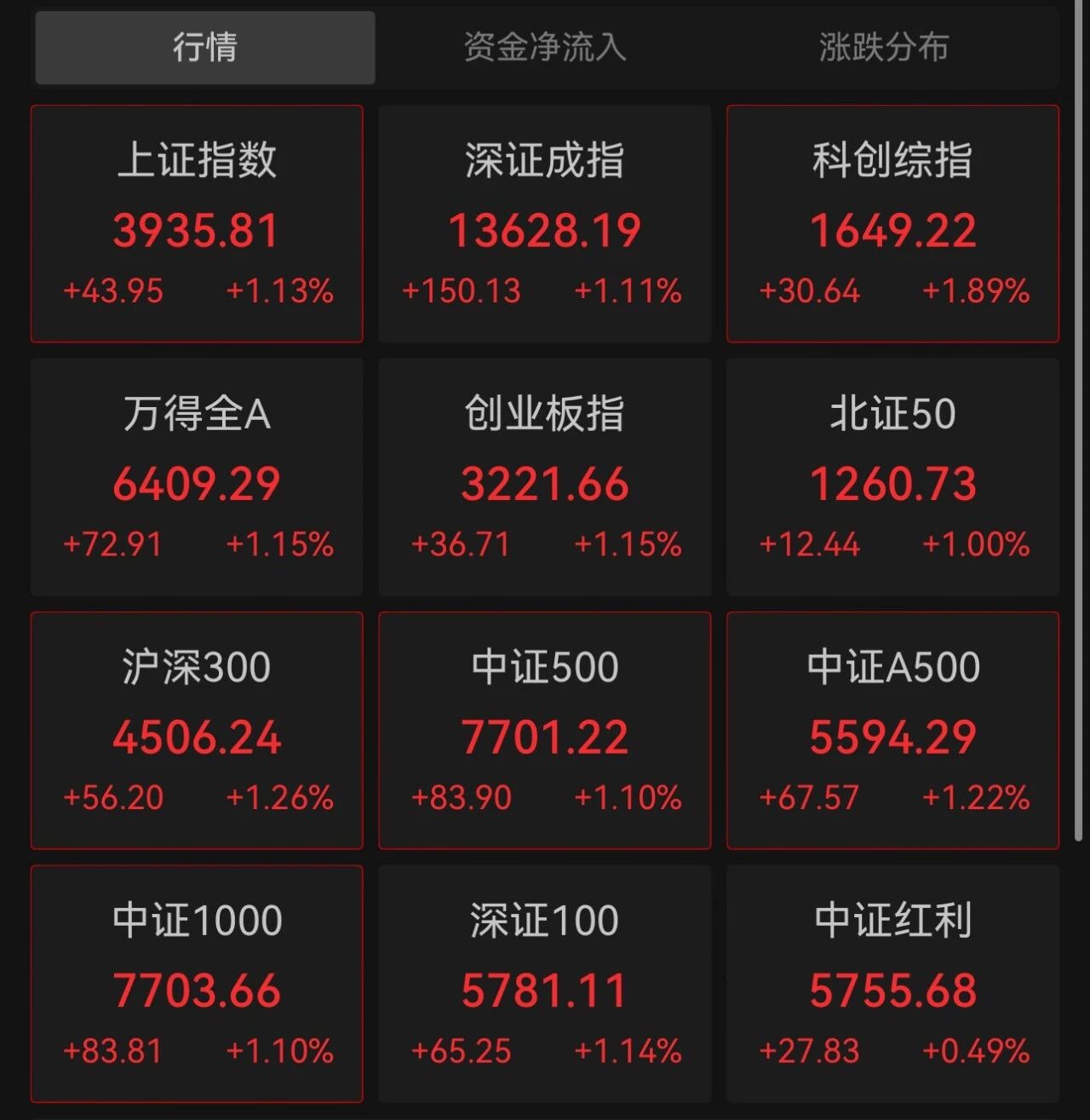
Task: Switch to the 资金净流入 tab
Action: 545,48
